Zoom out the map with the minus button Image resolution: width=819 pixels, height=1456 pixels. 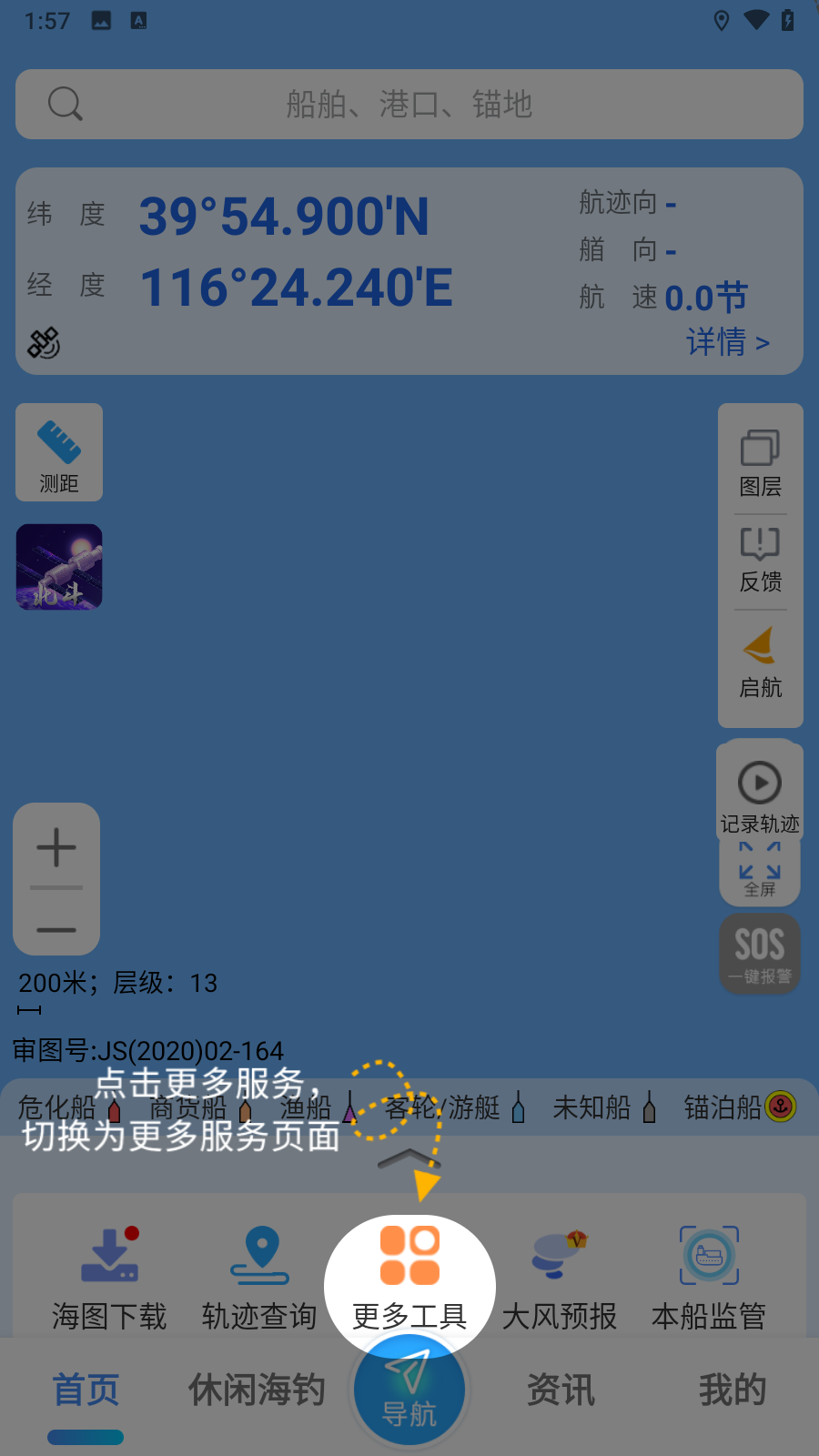click(x=56, y=929)
